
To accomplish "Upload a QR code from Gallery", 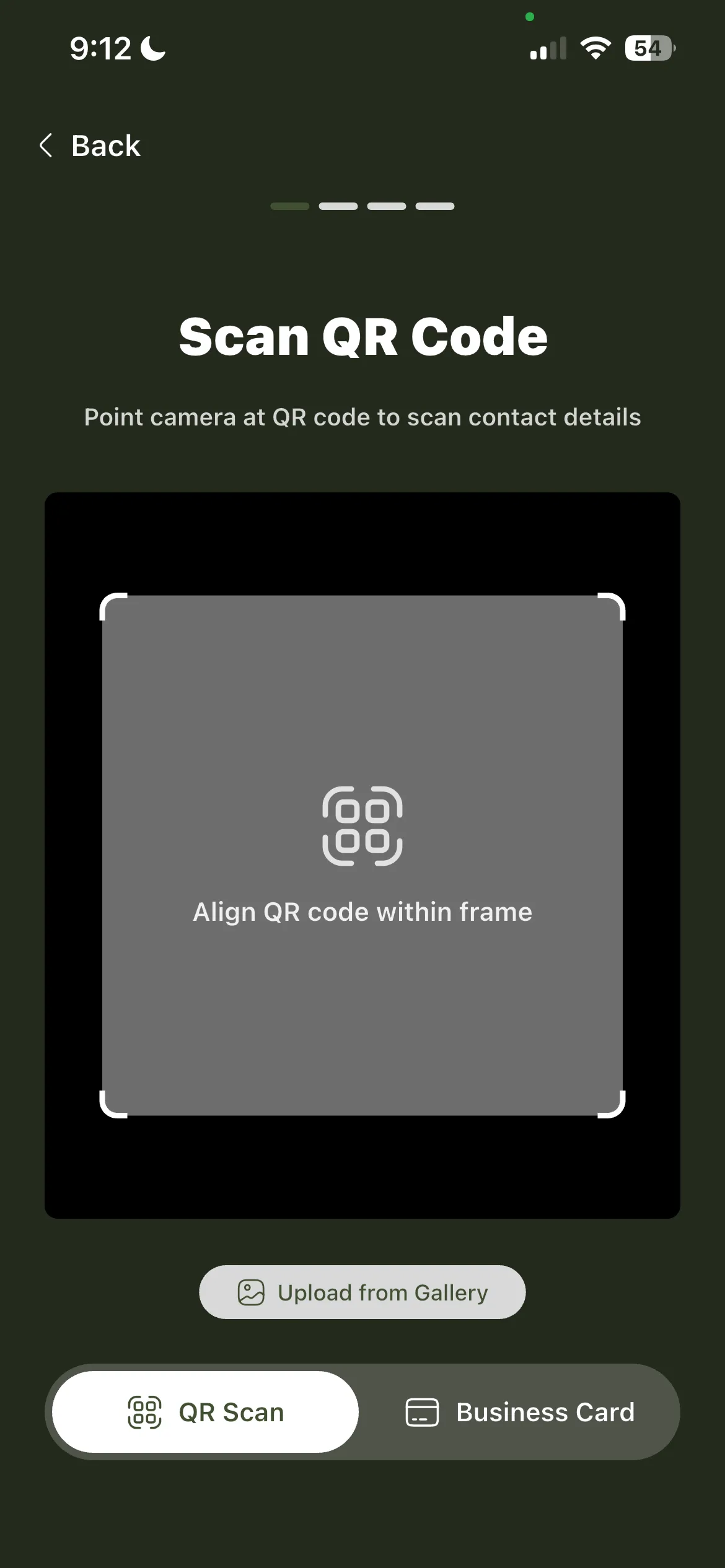I will pos(362,1292).
